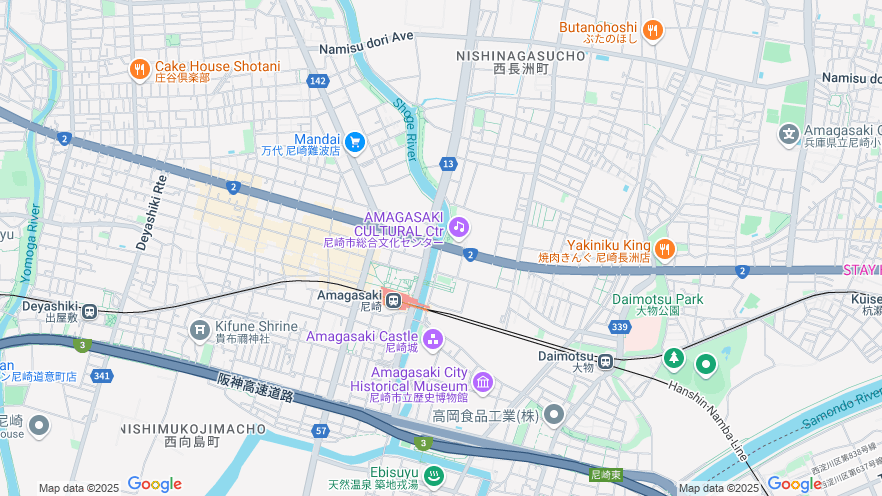Select the Amagasaki Cultural Ctr marker

[458, 227]
